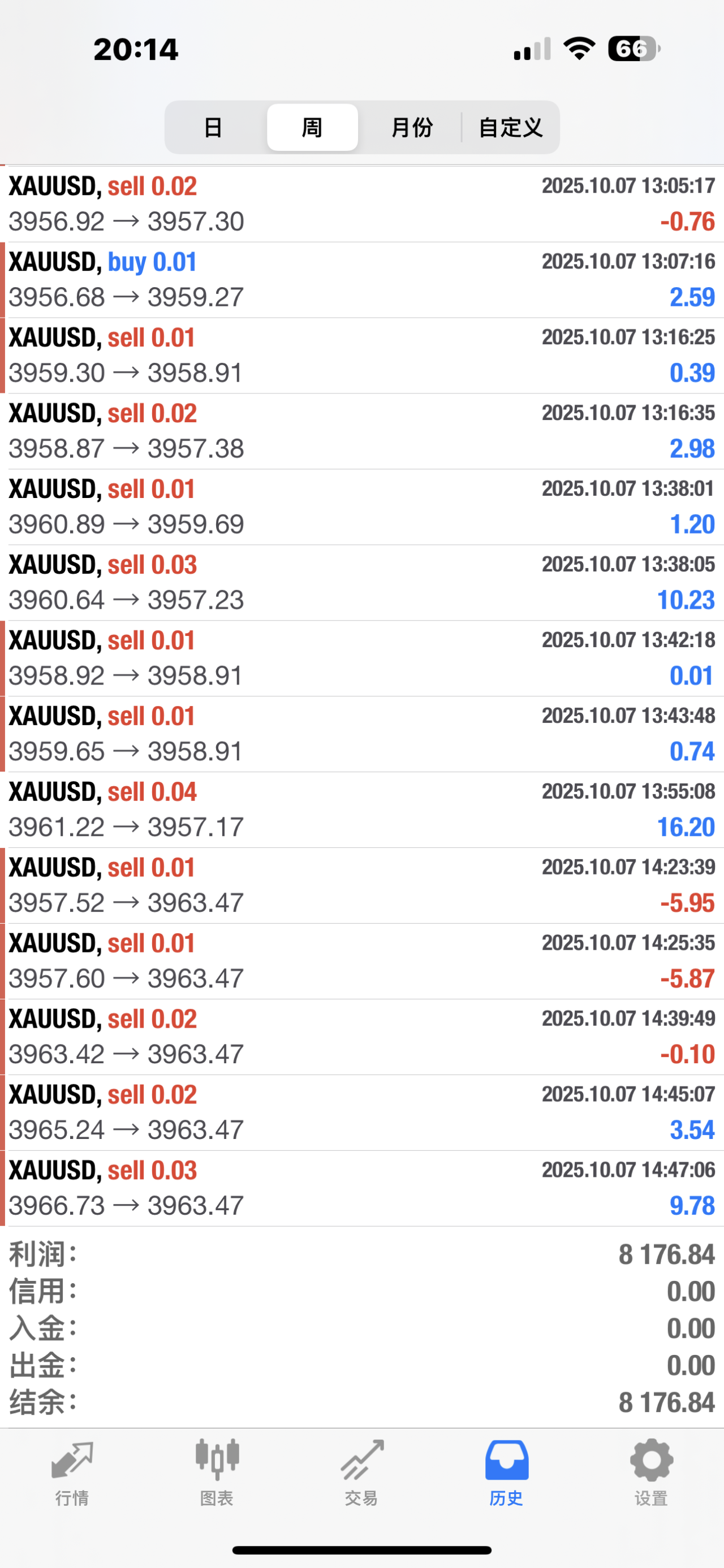724x1568 pixels.
Task: Expand the sell 0.04 trade at 13:55:08
Action: click(361, 809)
